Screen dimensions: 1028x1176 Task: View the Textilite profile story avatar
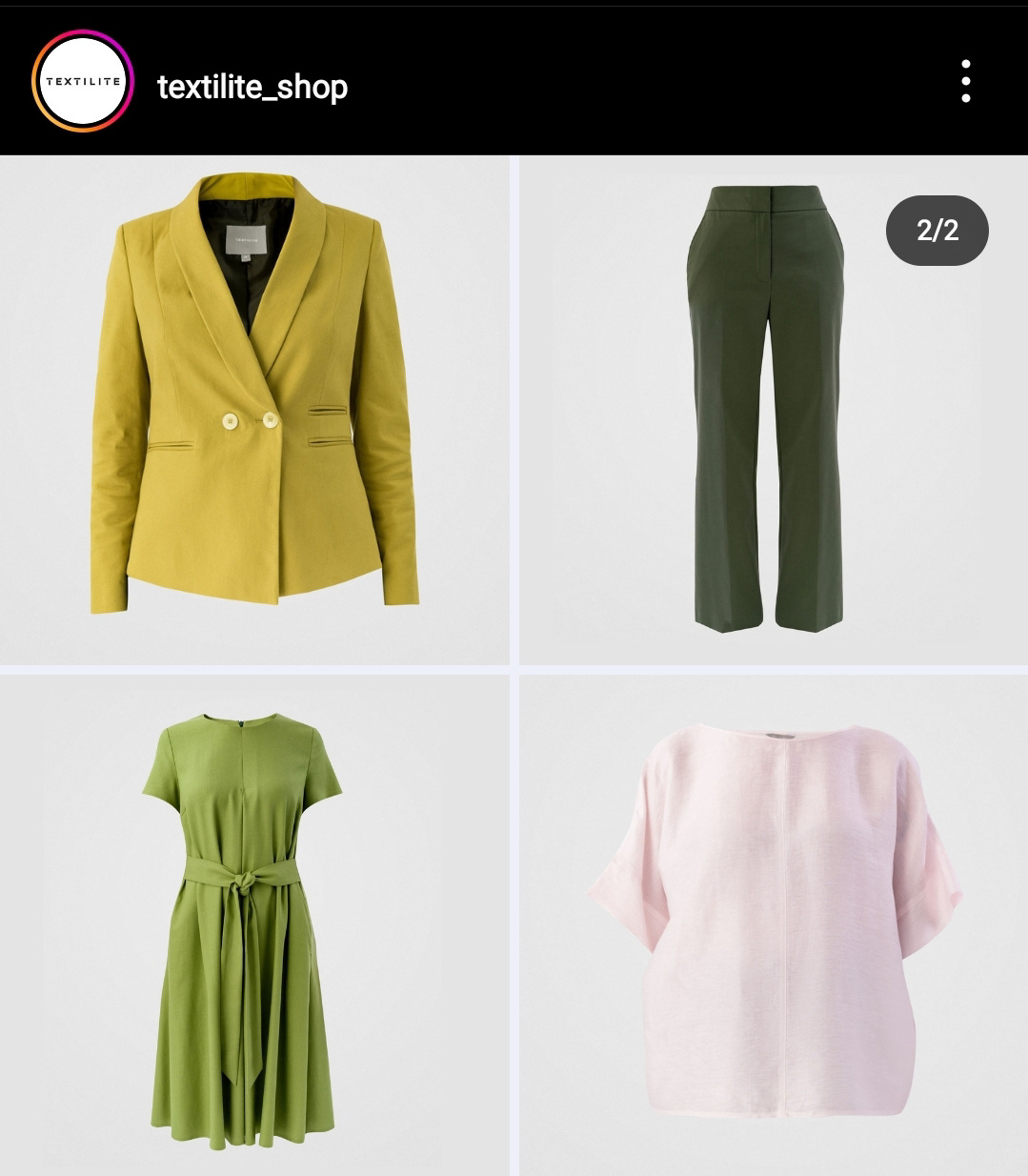click(83, 81)
